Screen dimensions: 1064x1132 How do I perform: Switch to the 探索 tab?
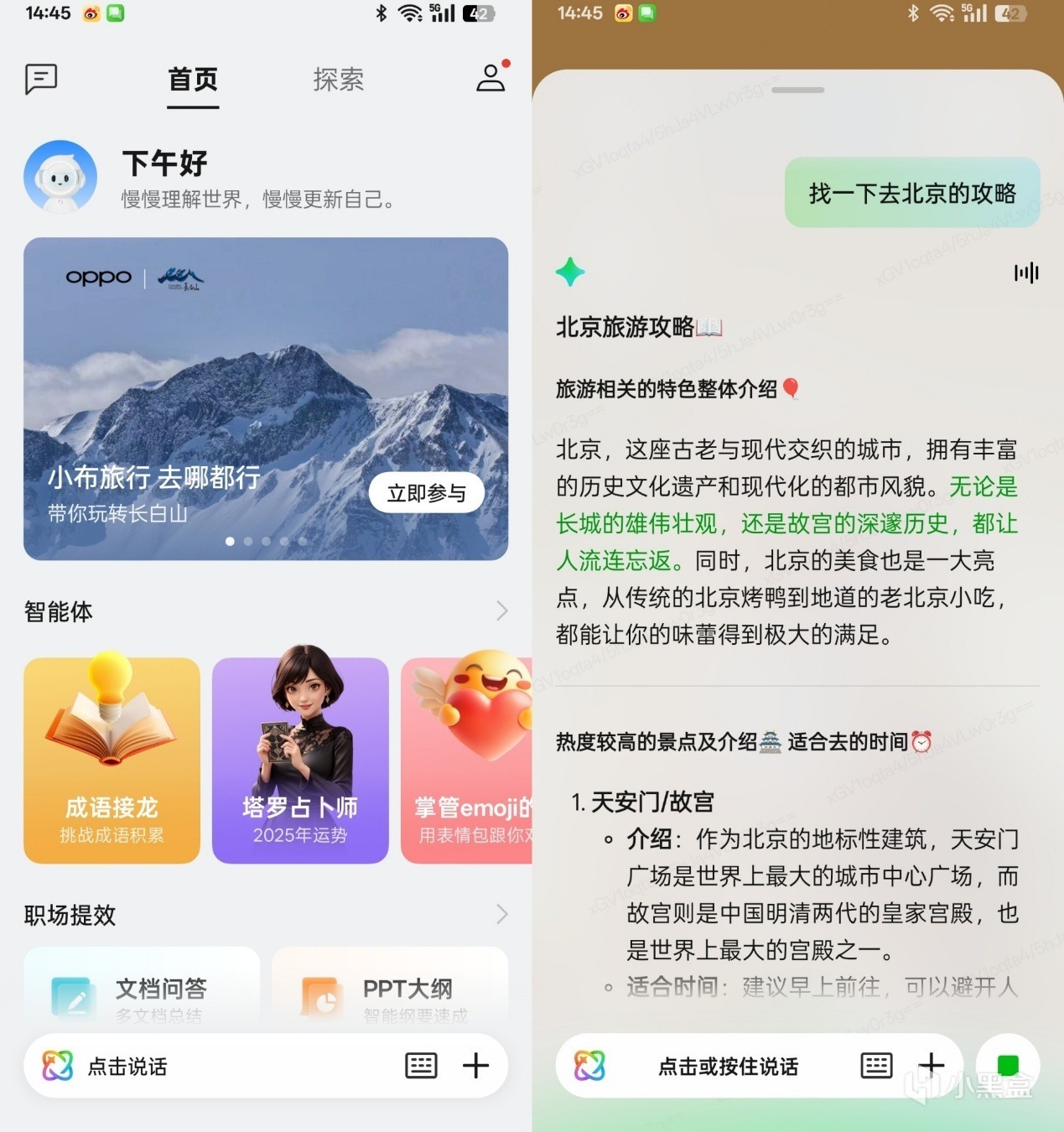pos(338,80)
